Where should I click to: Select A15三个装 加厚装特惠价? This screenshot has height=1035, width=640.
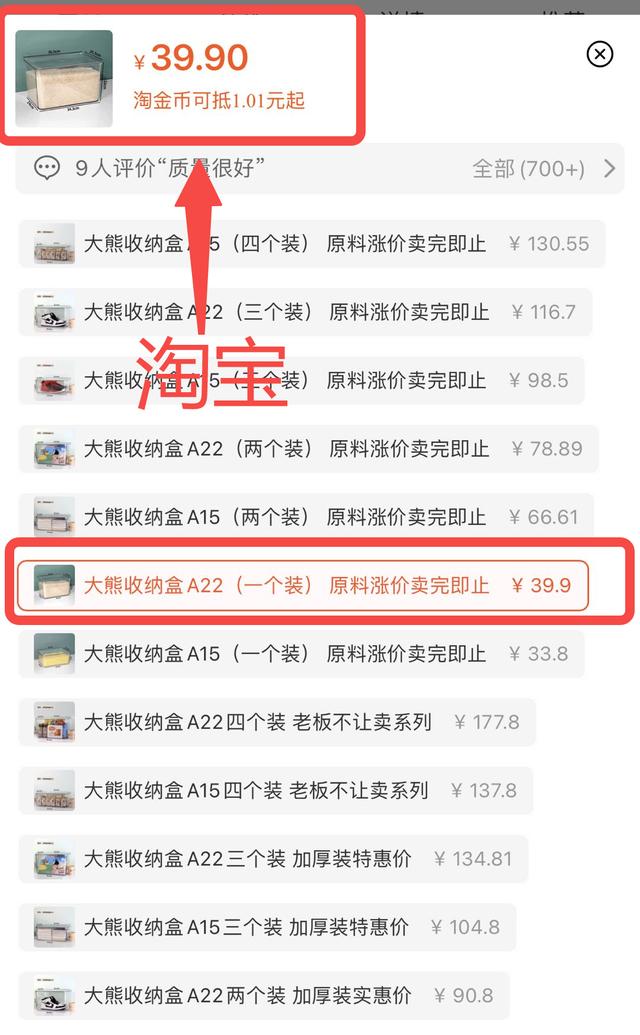pyautogui.click(x=267, y=927)
